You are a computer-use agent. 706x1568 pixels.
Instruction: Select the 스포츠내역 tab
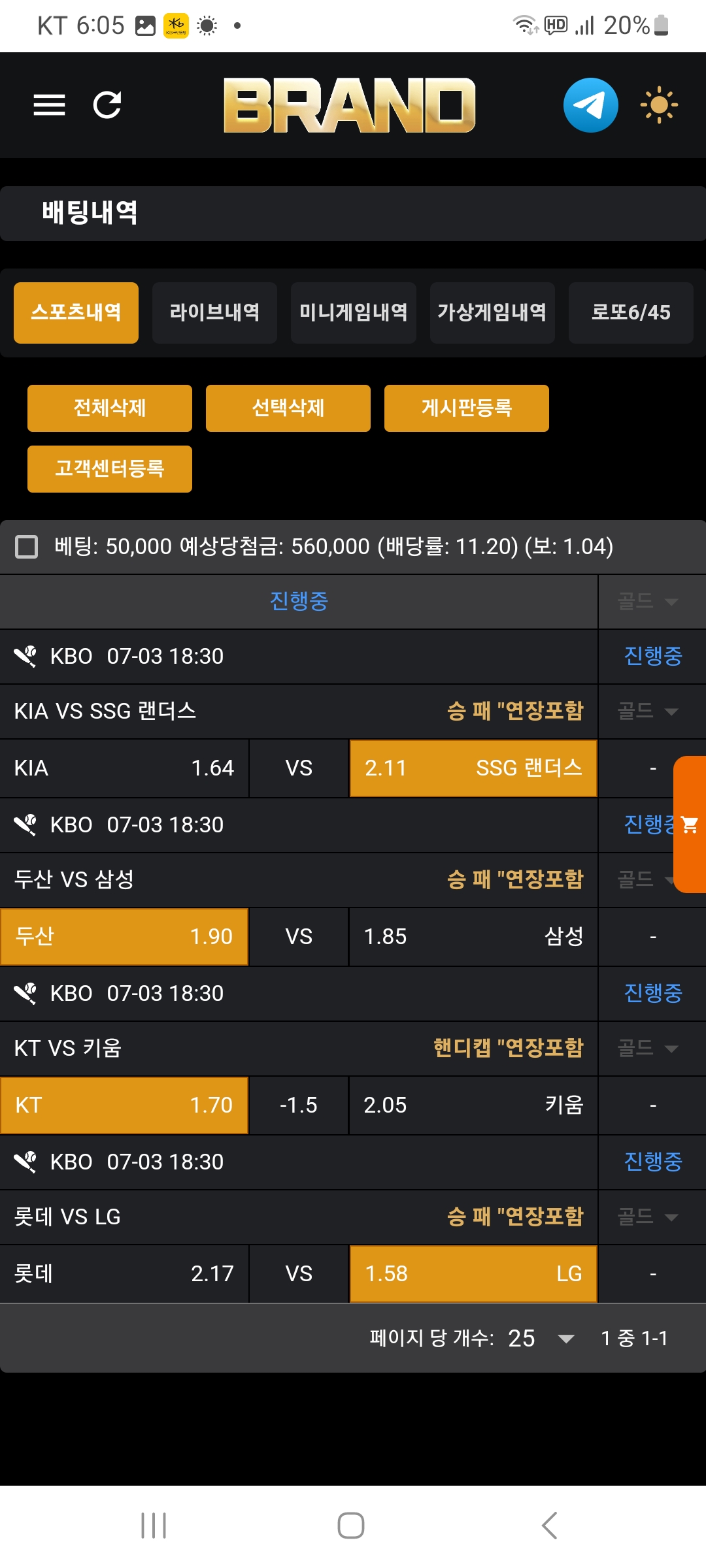pyautogui.click(x=76, y=313)
